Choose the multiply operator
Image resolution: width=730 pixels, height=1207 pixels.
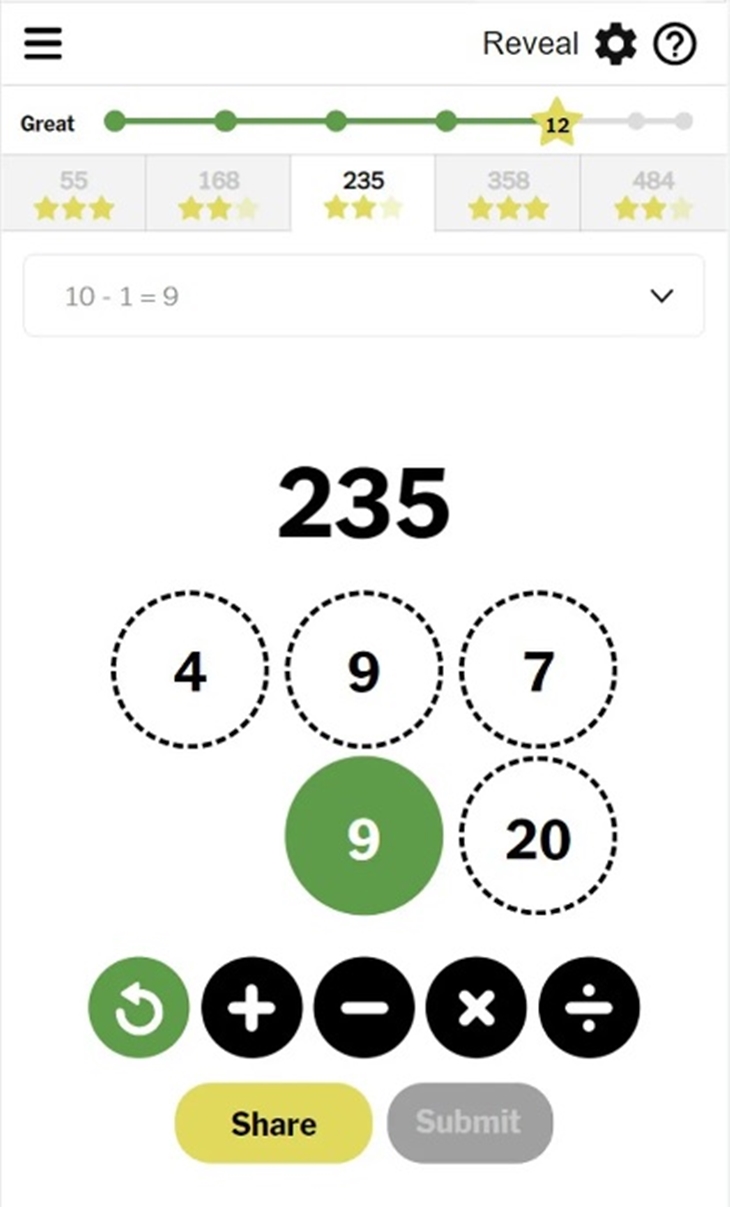click(476, 1008)
